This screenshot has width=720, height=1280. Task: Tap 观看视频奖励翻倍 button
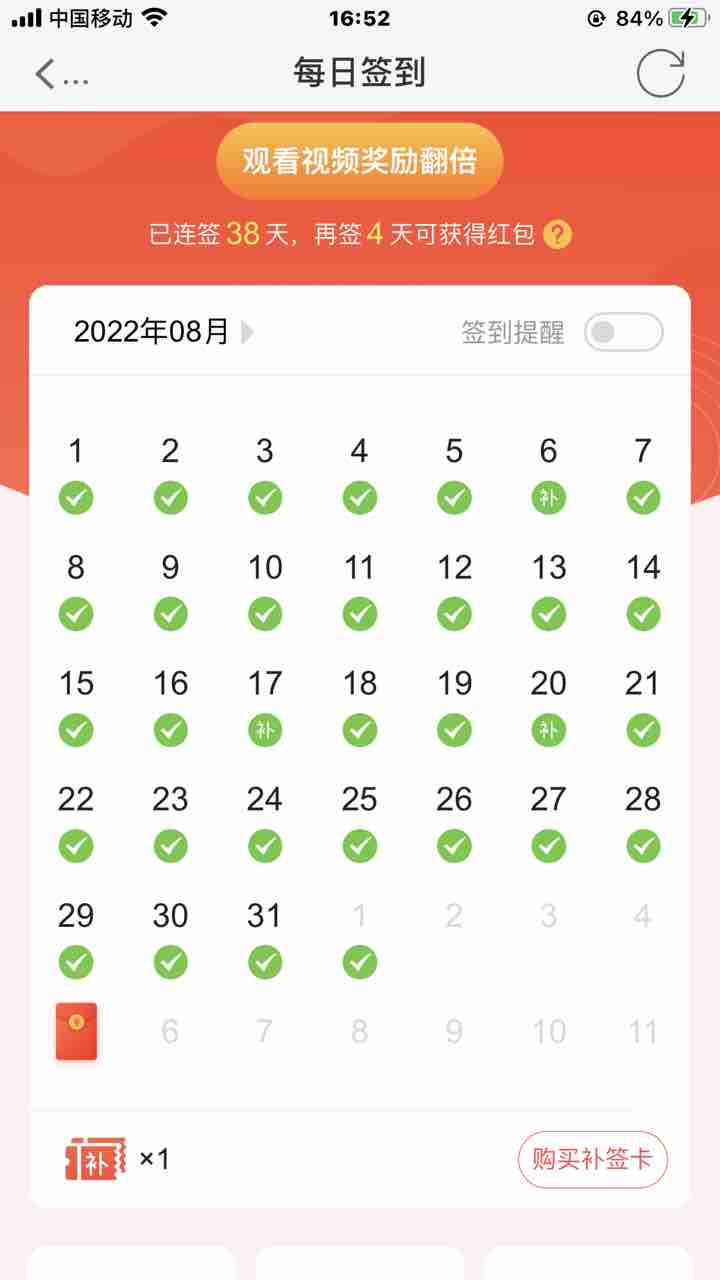(359, 161)
